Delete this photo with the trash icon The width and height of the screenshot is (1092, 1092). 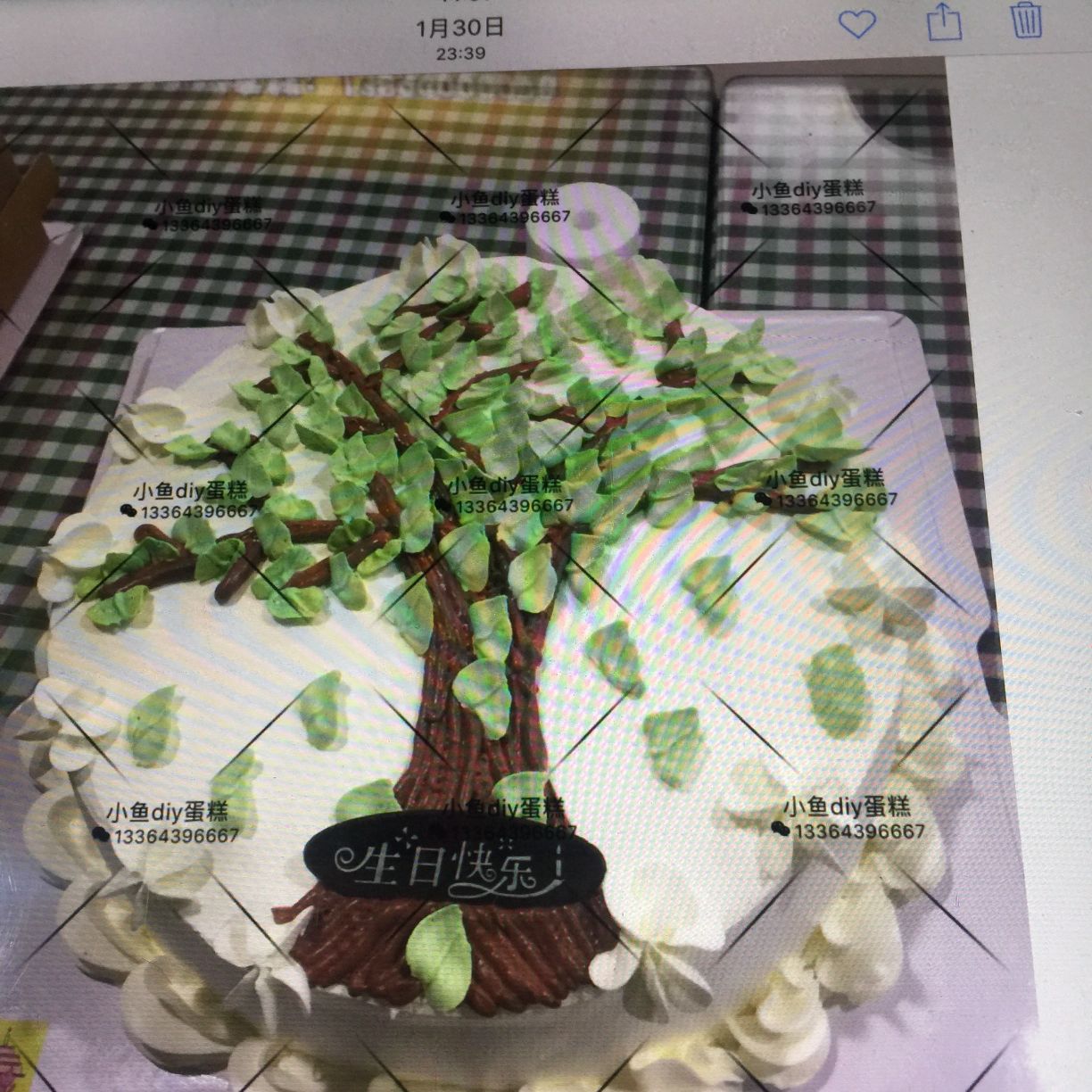[1027, 19]
